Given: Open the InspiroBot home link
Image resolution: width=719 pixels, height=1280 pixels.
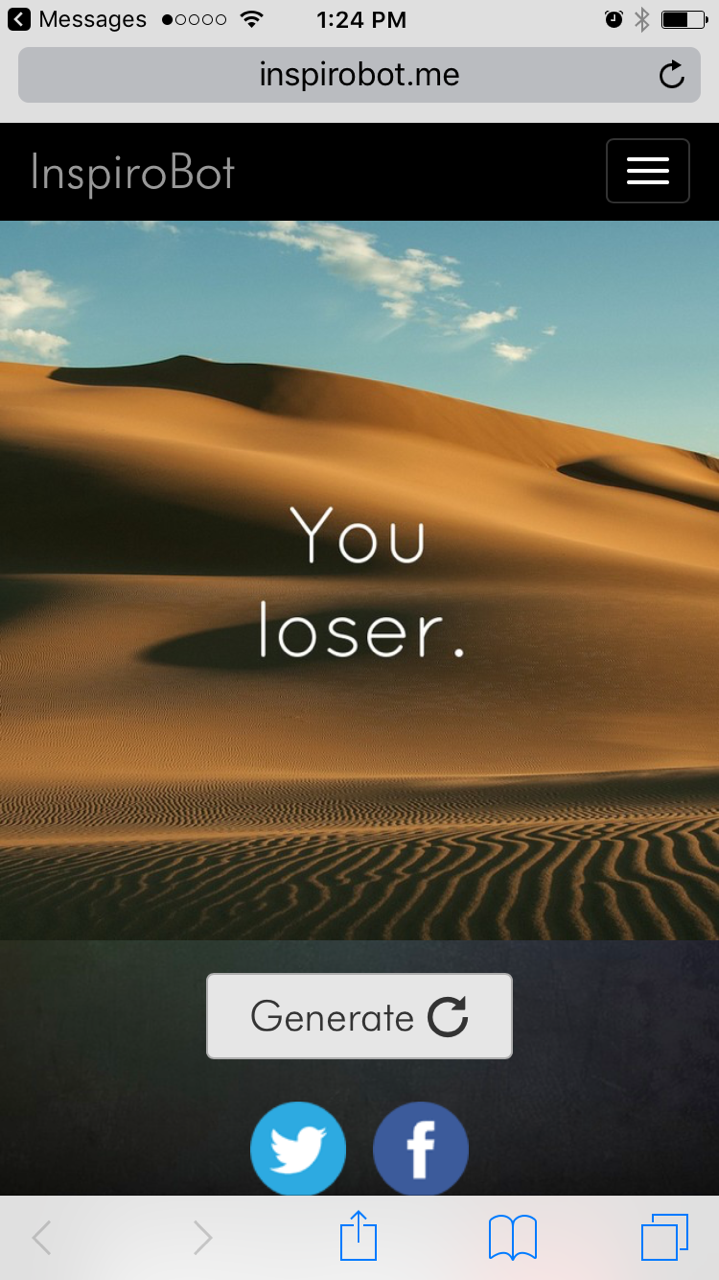Looking at the screenshot, I should [132, 172].
